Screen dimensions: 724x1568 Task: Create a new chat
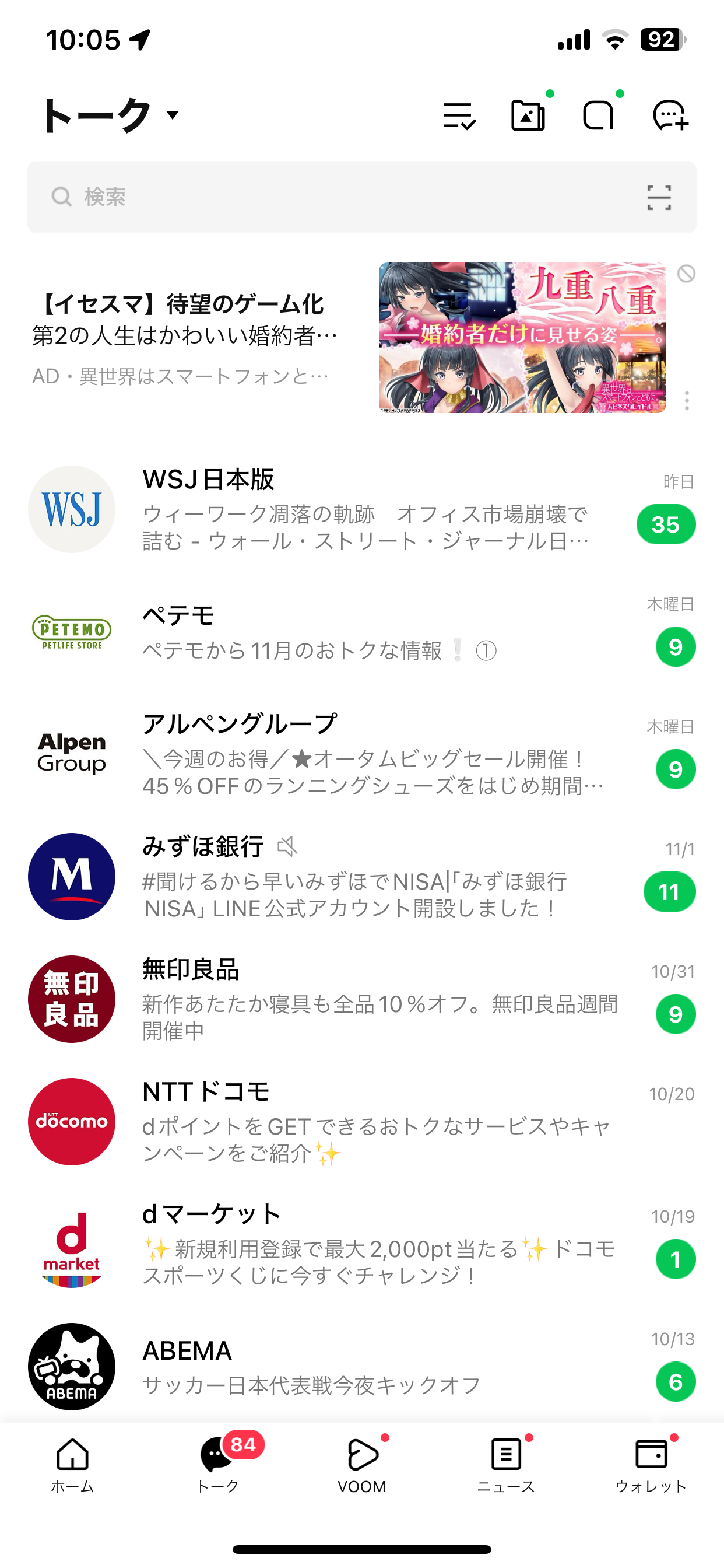(670, 116)
